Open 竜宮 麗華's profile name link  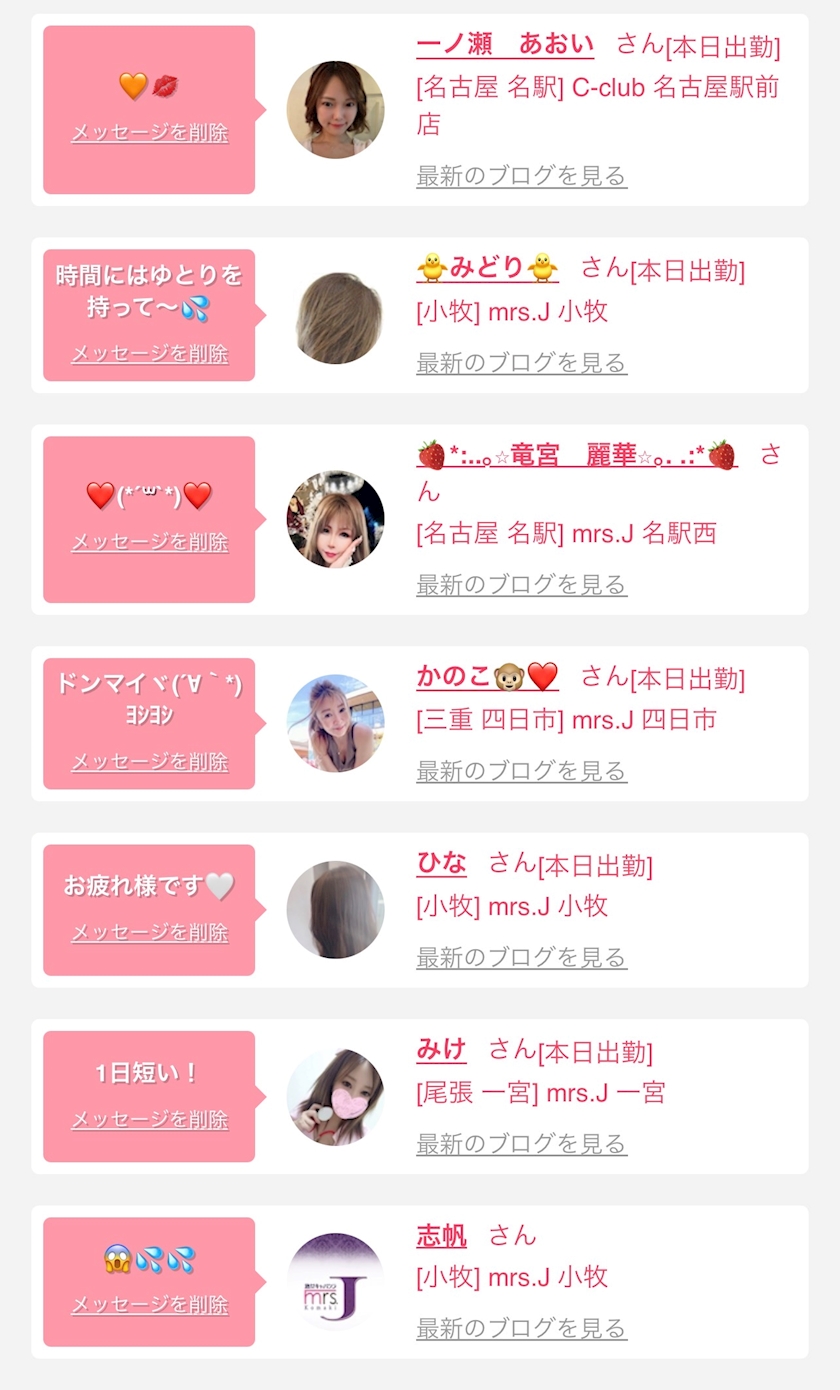point(577,456)
